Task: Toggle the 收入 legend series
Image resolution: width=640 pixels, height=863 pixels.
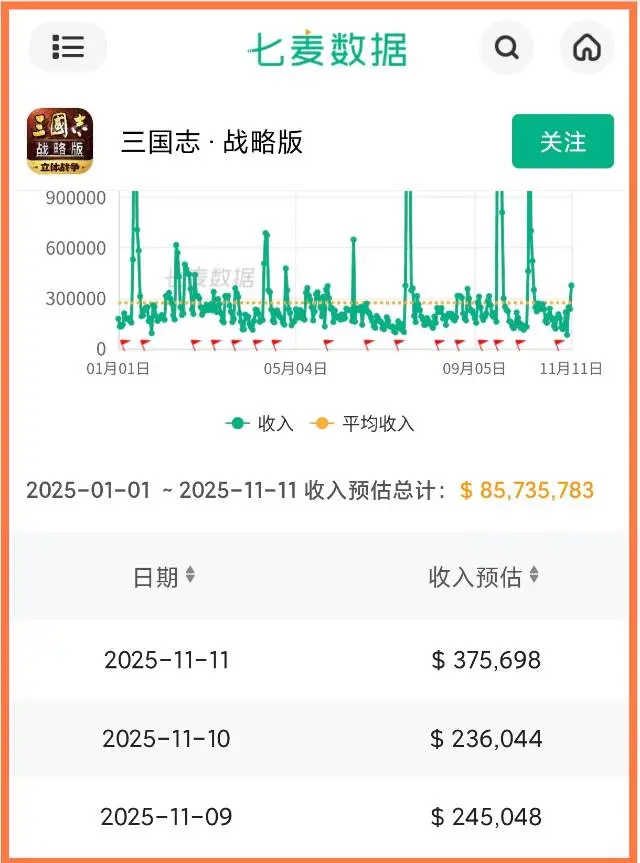Action: tap(260, 423)
